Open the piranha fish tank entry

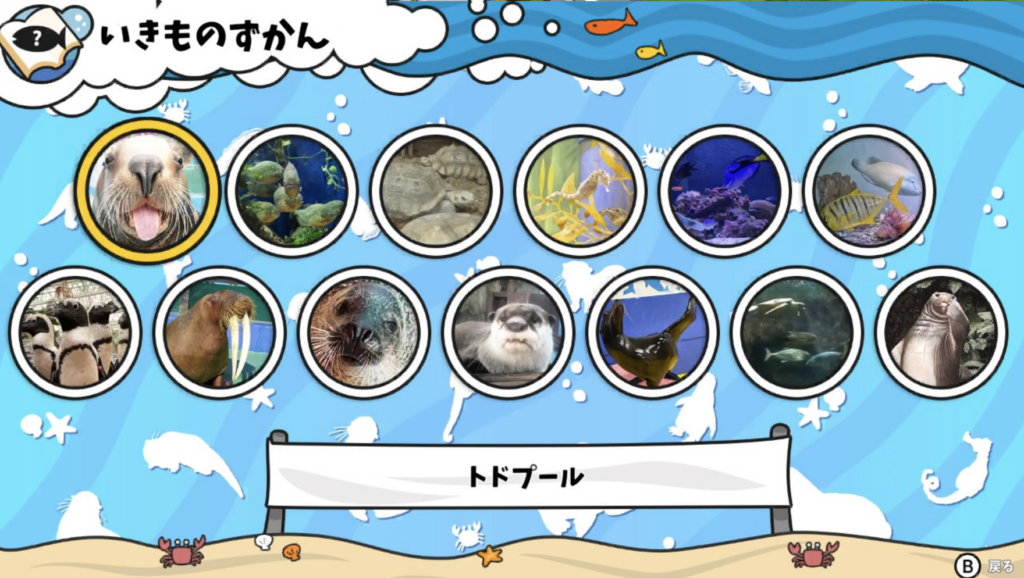click(292, 190)
